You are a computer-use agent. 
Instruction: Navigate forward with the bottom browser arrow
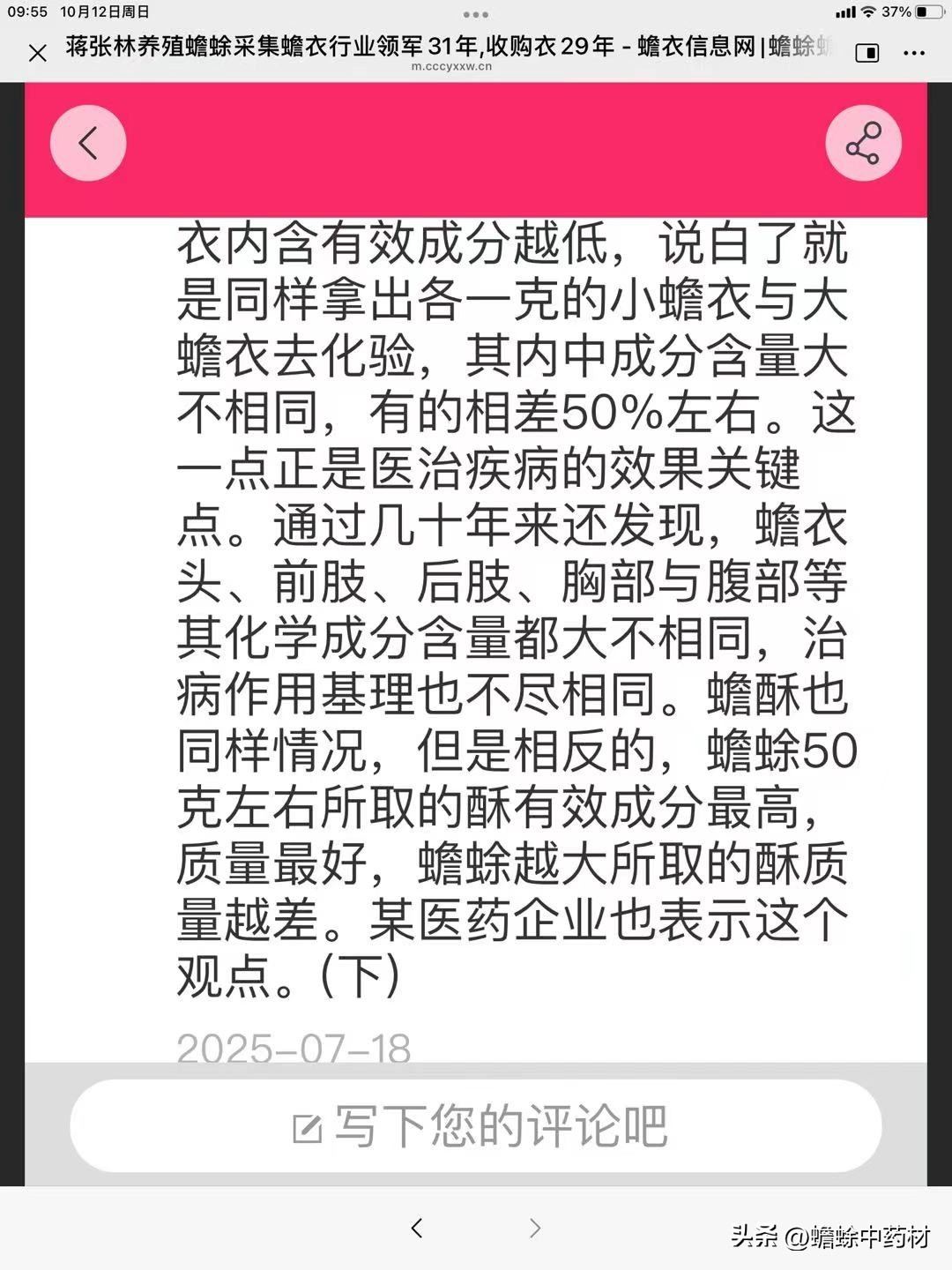pyautogui.click(x=534, y=1228)
